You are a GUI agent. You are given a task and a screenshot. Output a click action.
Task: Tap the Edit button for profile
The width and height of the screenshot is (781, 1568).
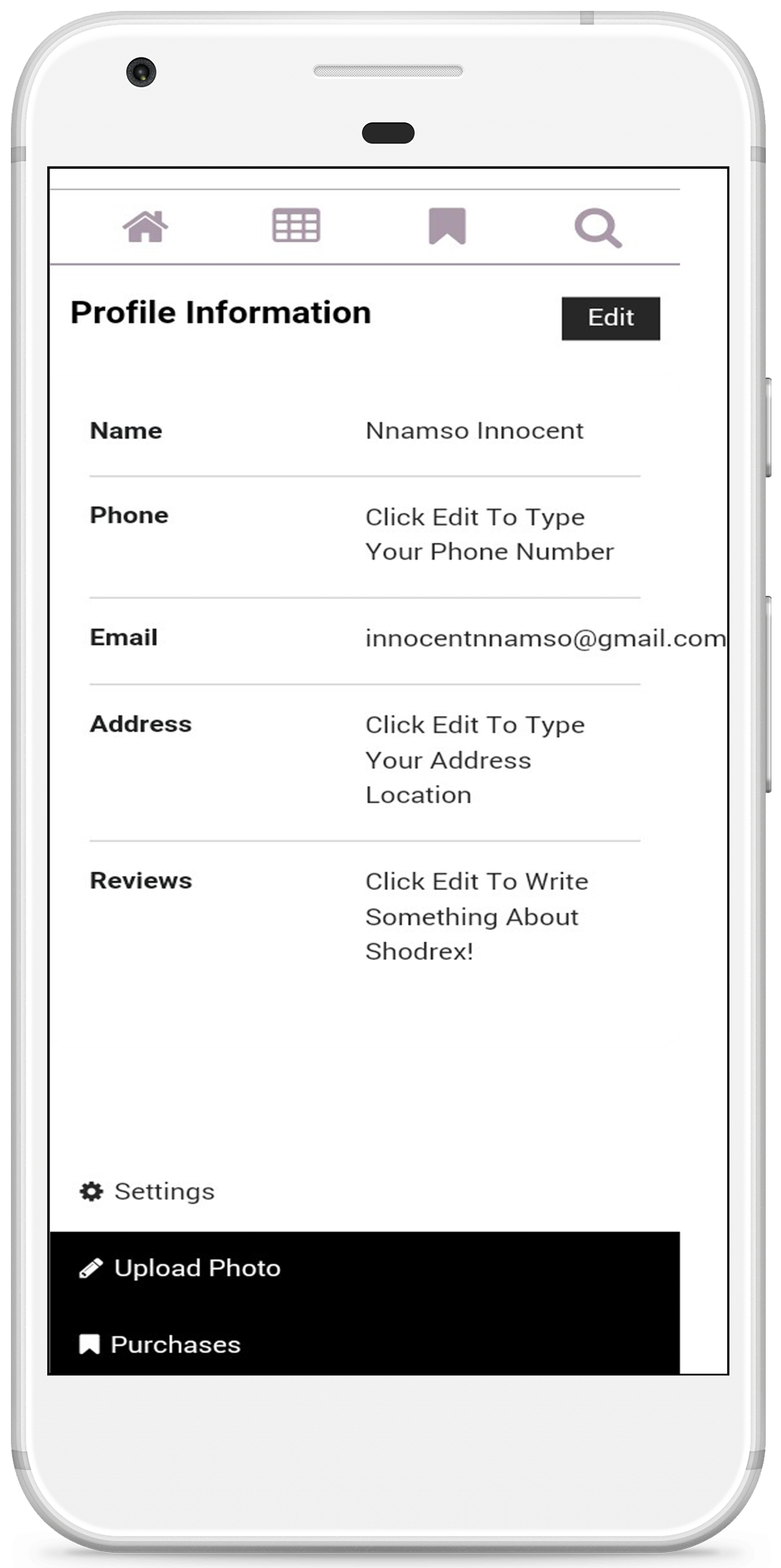click(x=610, y=318)
